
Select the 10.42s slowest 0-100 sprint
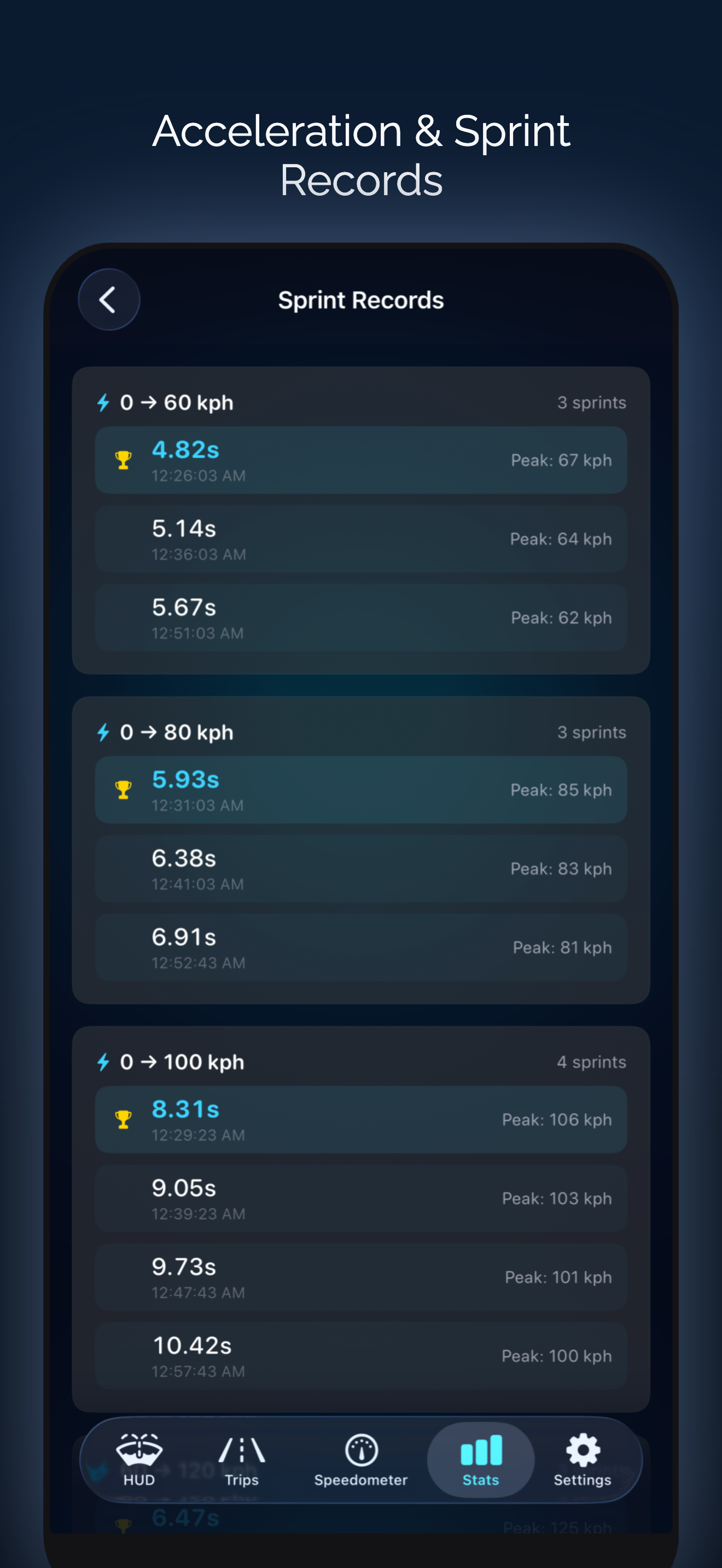[360, 1354]
